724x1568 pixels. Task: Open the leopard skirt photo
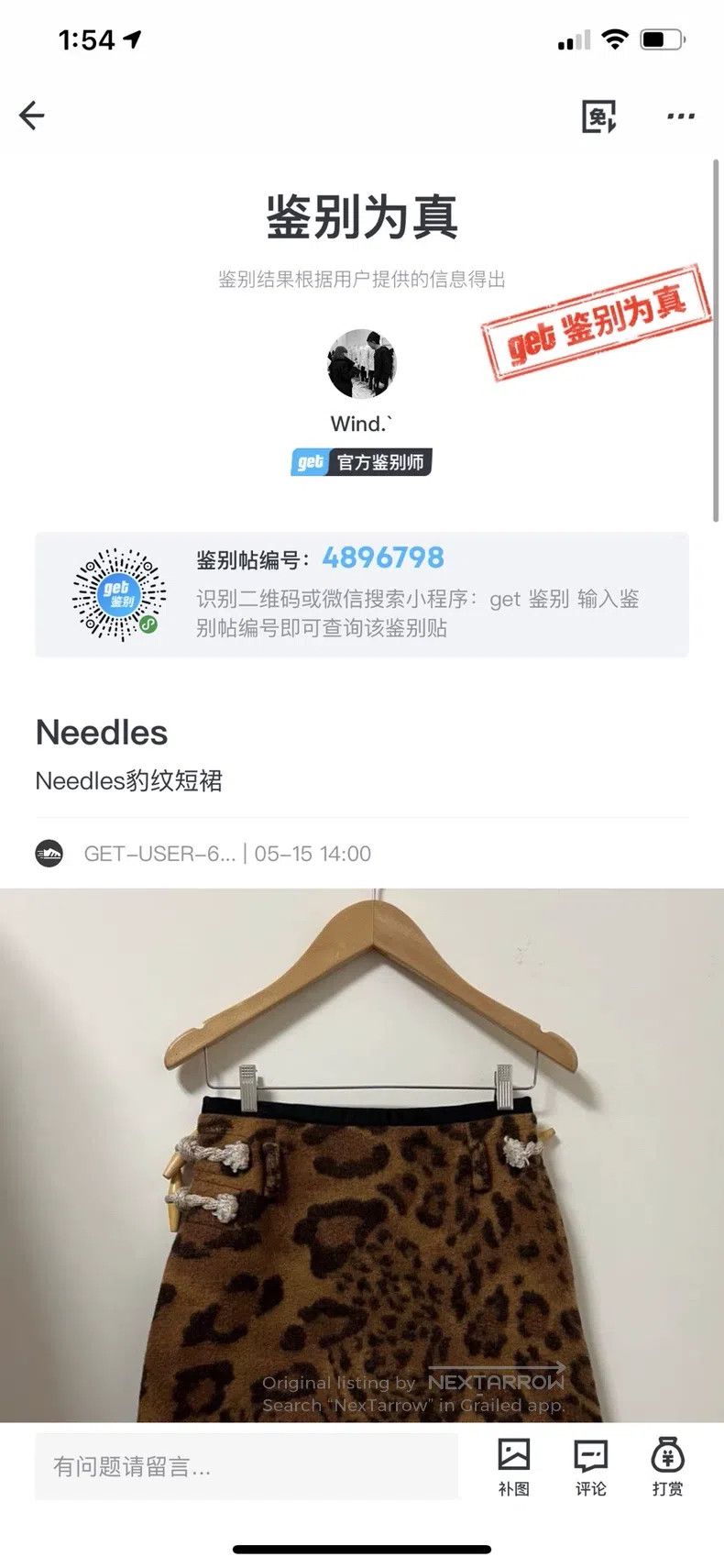[x=362, y=1155]
